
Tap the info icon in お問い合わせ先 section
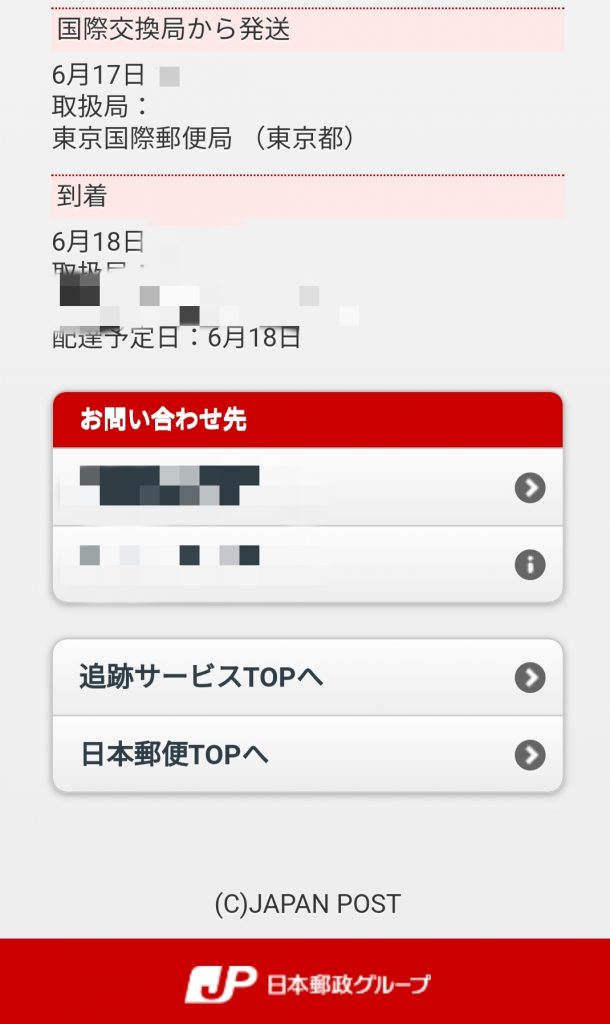point(530,565)
